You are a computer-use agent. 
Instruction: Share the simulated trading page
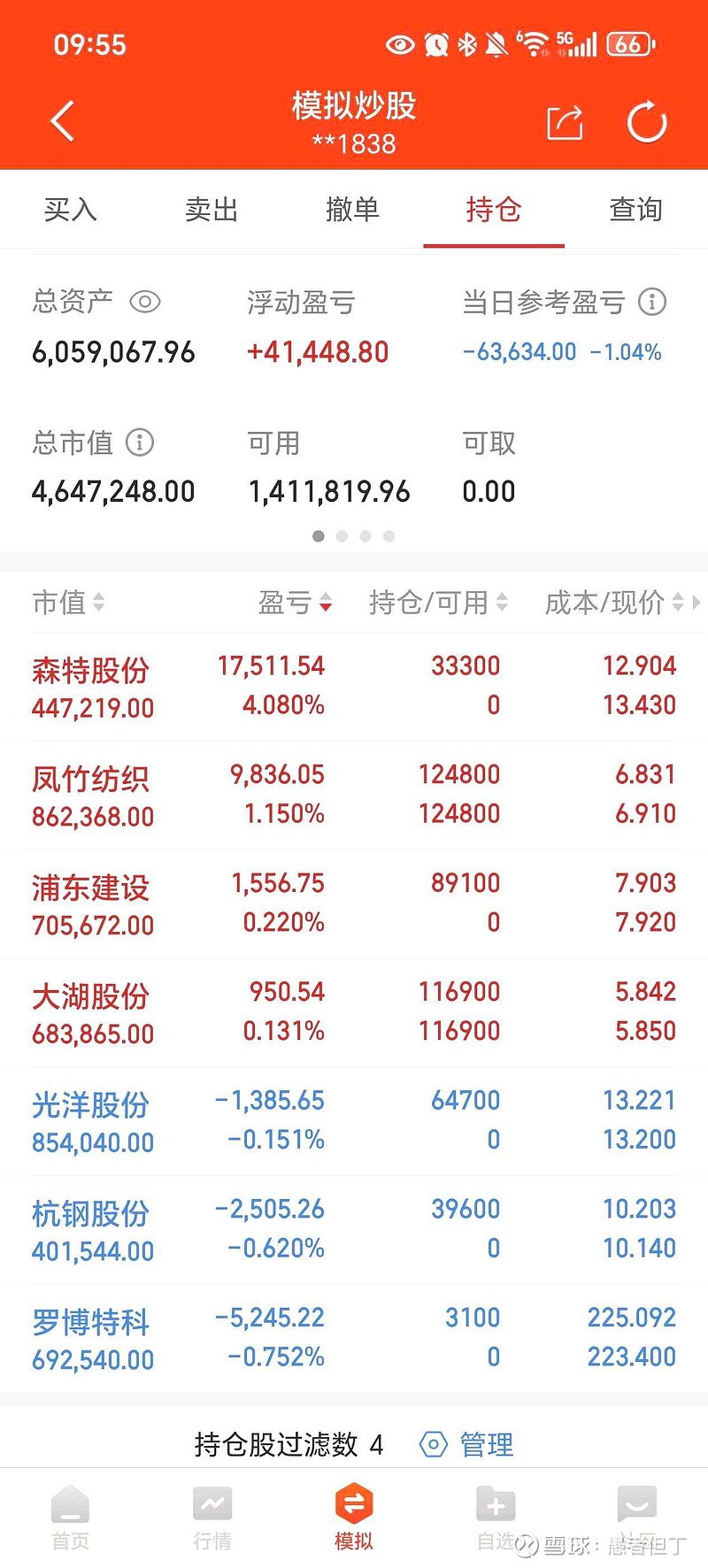click(565, 122)
